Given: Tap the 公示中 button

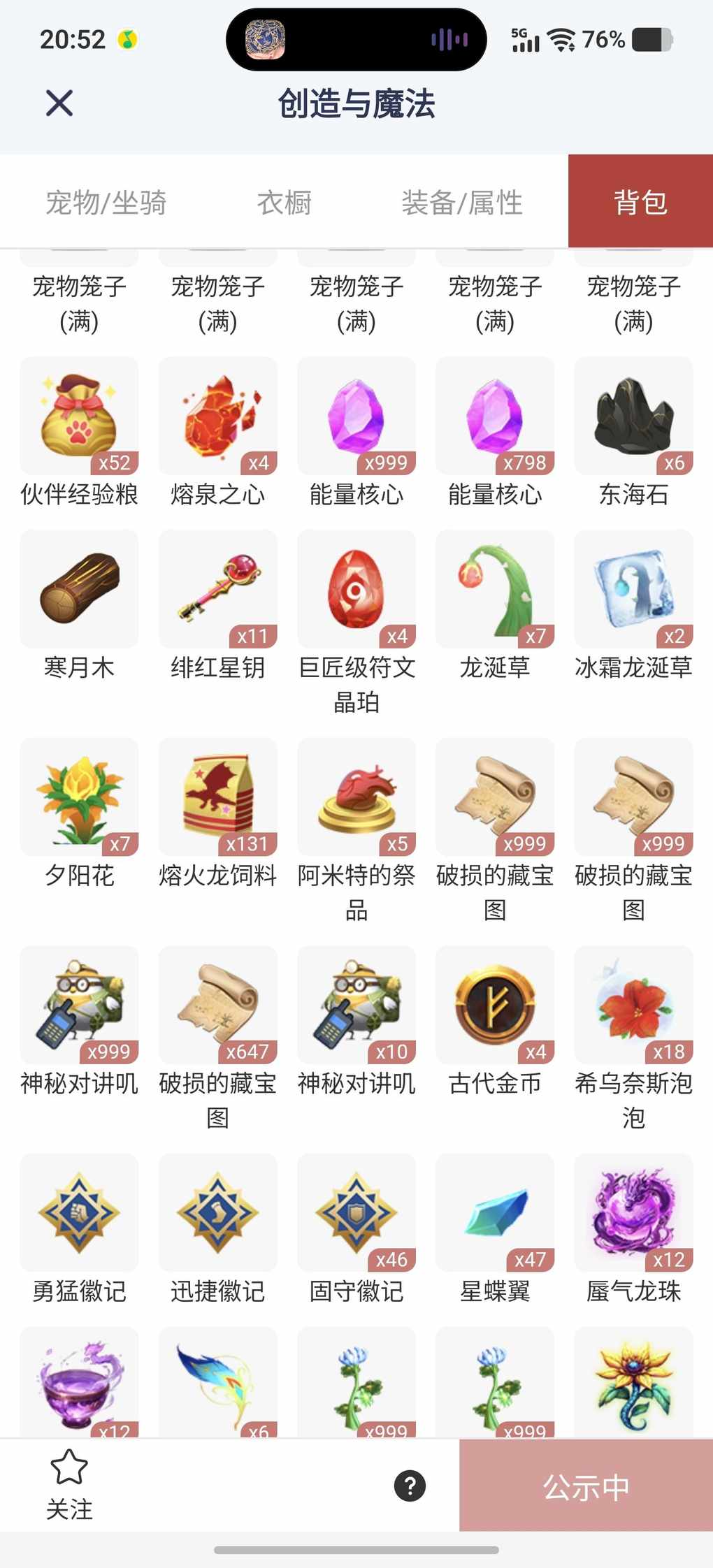Looking at the screenshot, I should 586,1486.
